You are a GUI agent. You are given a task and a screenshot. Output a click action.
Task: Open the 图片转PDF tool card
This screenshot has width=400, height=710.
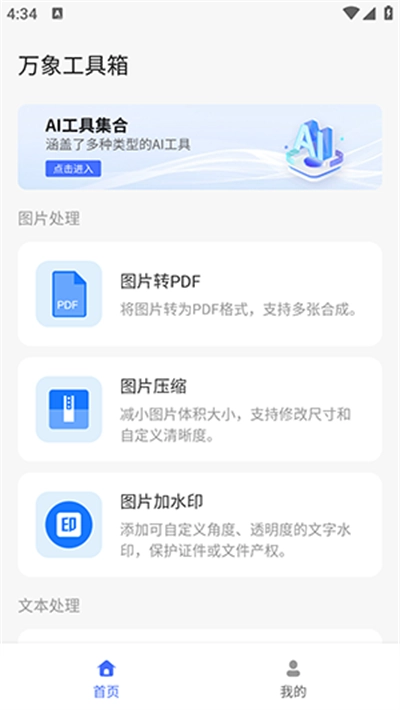200,294
